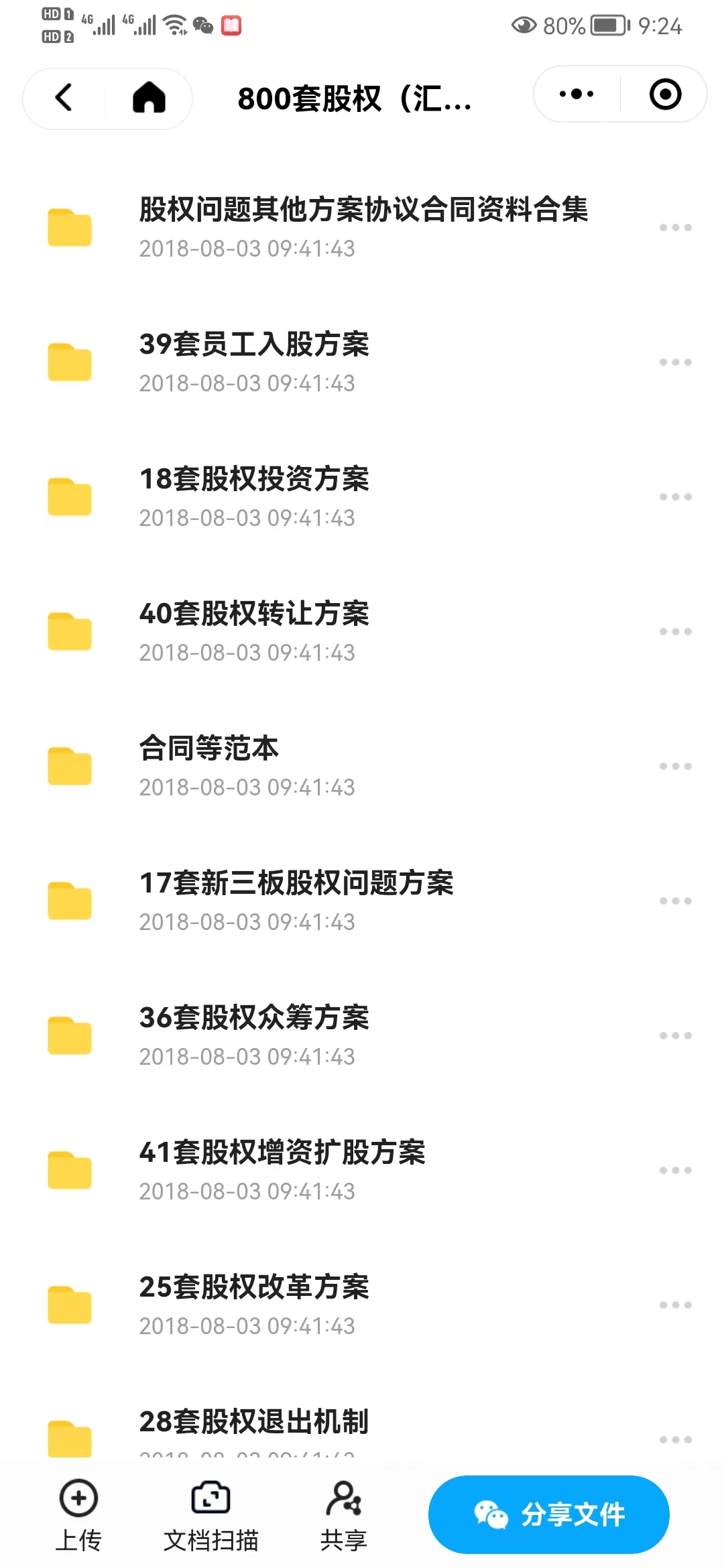This screenshot has height=1568, width=724.
Task: Tap the back arrow to return
Action: (x=64, y=97)
